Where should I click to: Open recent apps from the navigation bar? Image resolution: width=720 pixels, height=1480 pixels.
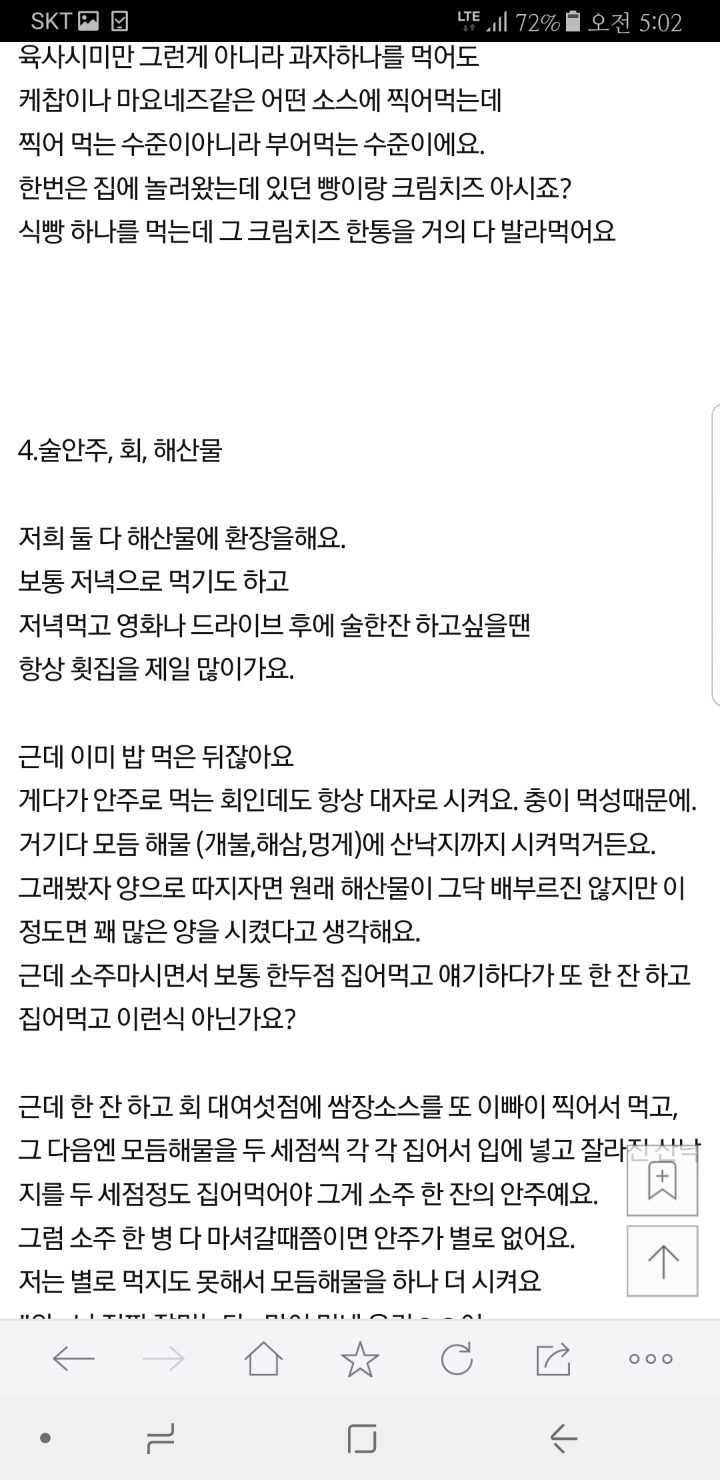(x=158, y=1439)
